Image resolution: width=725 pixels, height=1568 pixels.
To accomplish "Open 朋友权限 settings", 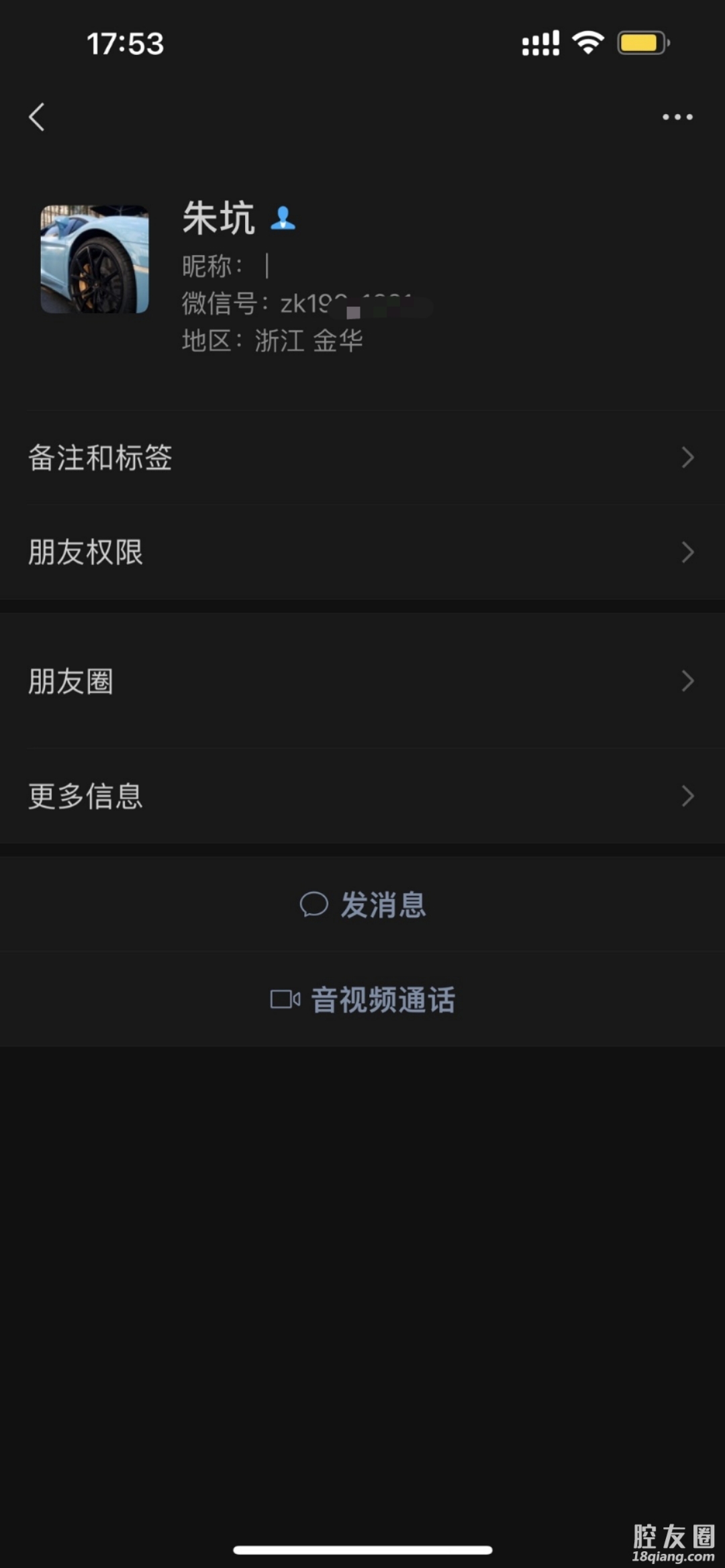I will click(x=362, y=552).
